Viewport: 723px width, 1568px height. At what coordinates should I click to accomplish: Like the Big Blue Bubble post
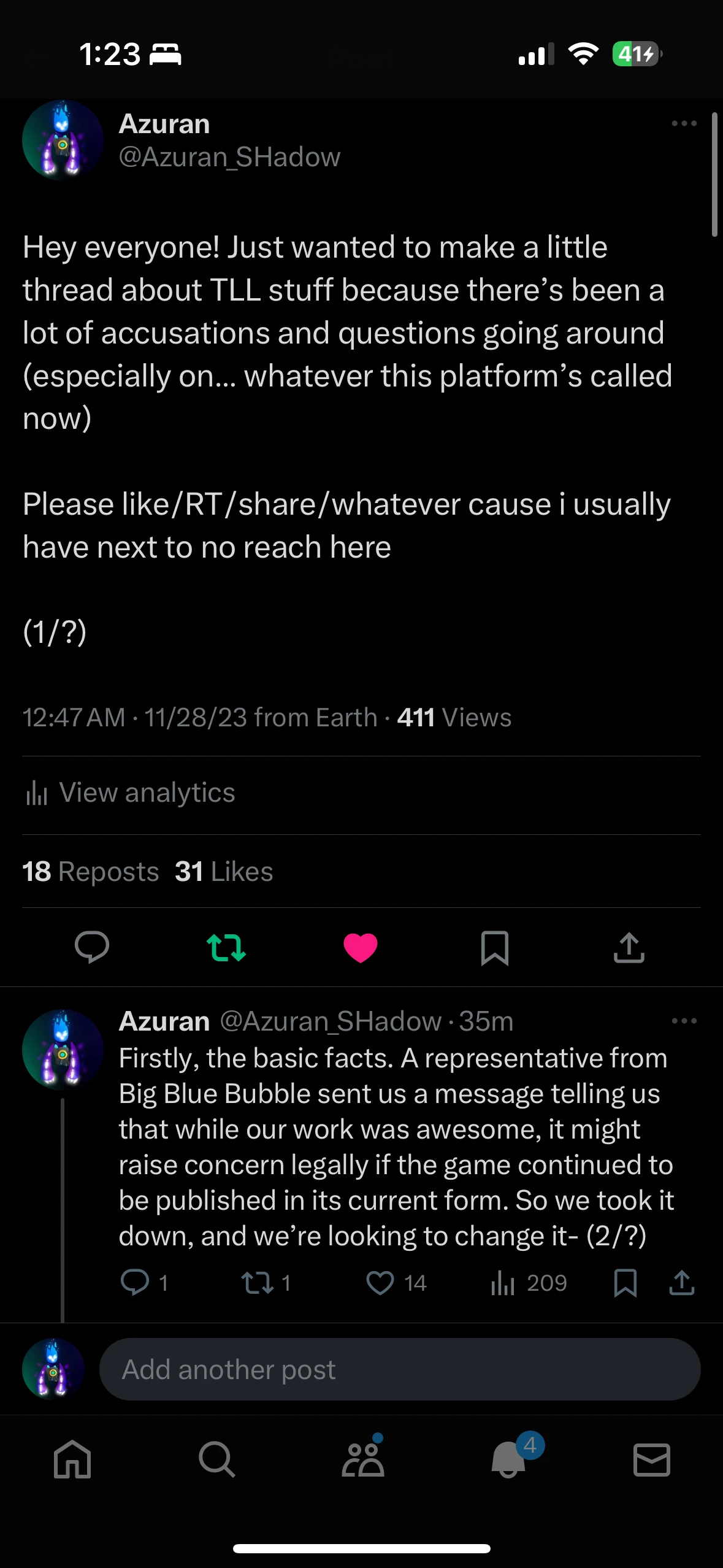tap(380, 1283)
